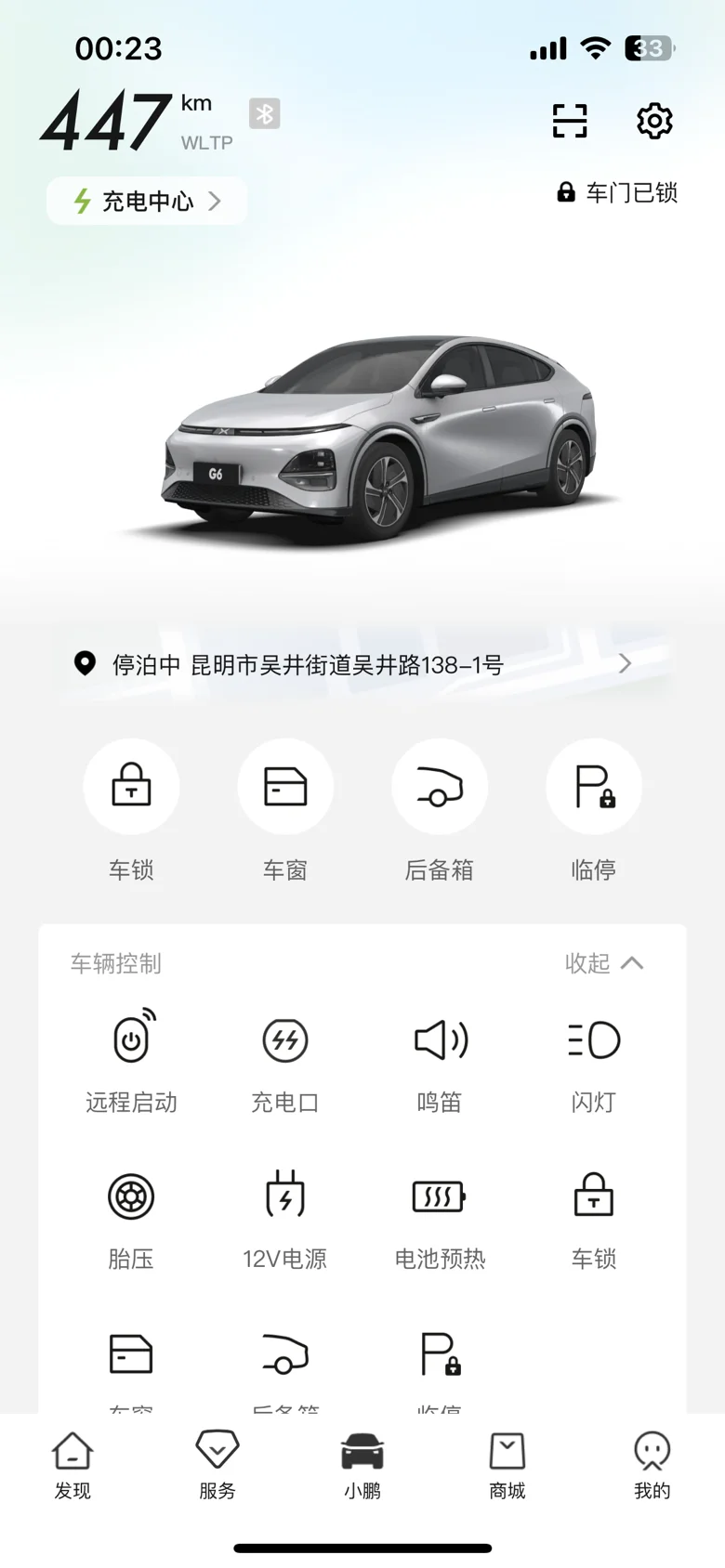
Task: Start 电池预热
Action: tap(440, 1217)
